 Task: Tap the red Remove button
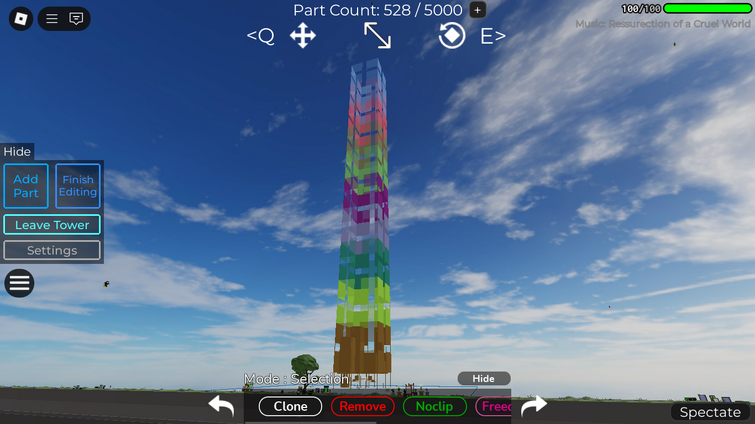[362, 406]
